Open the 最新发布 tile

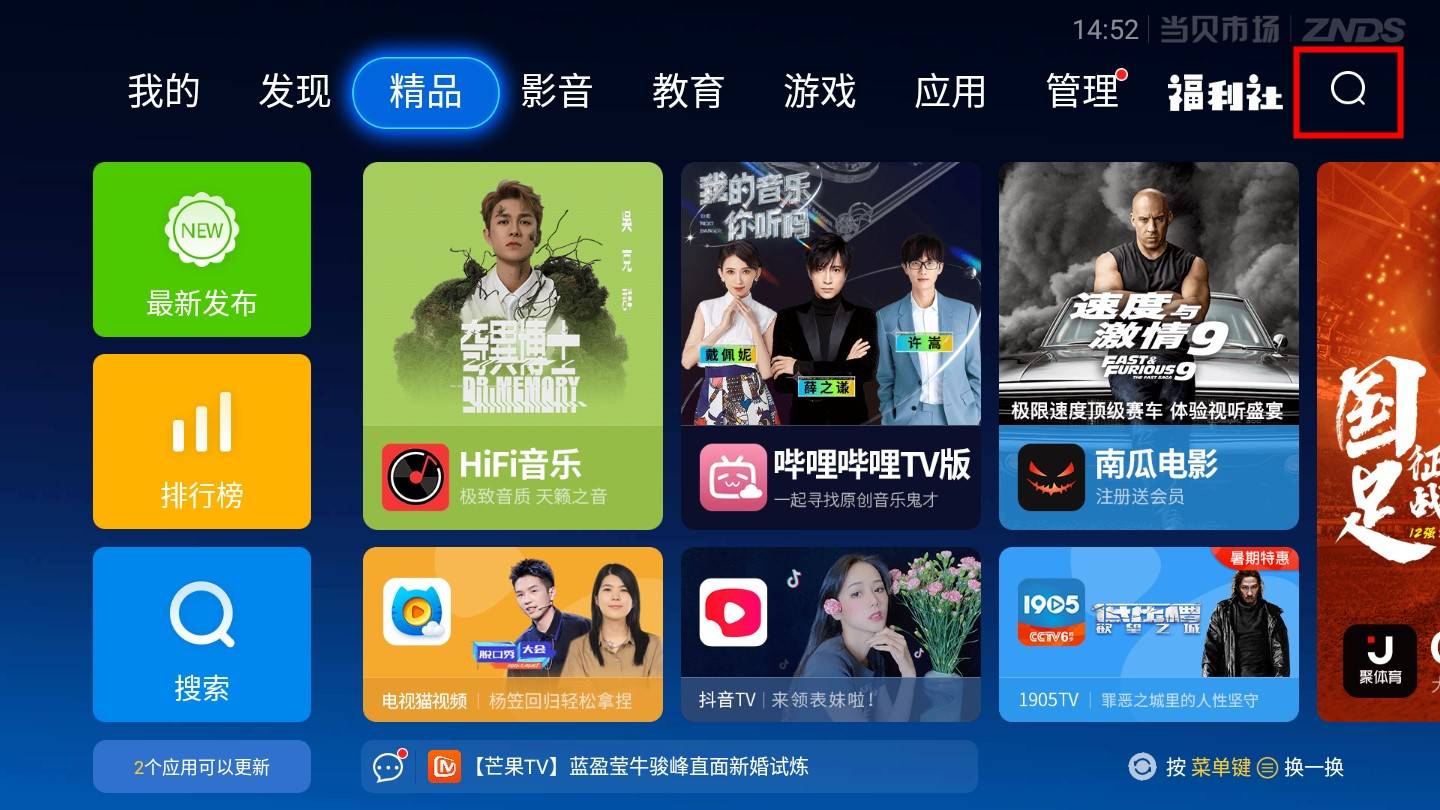(202, 250)
